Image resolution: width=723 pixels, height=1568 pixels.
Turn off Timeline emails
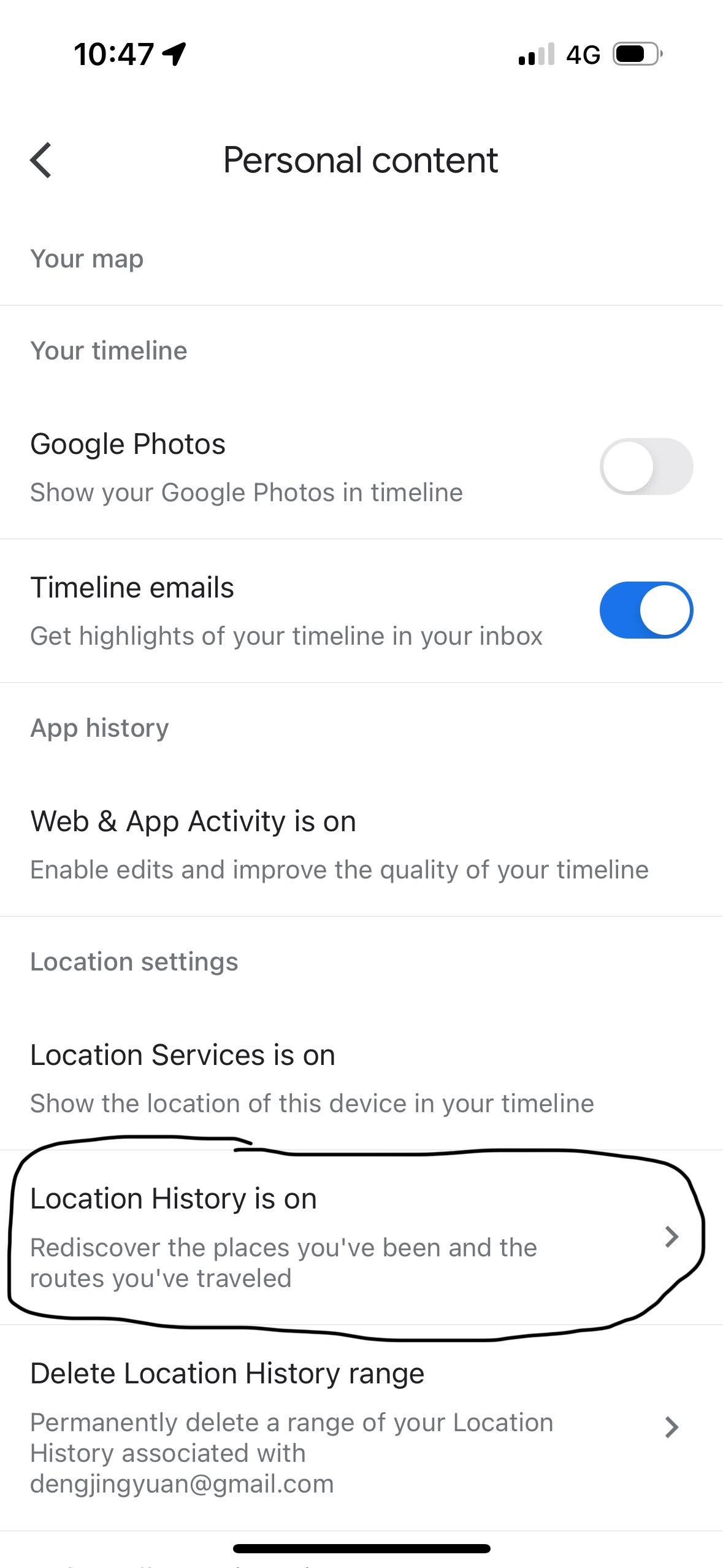[646, 610]
